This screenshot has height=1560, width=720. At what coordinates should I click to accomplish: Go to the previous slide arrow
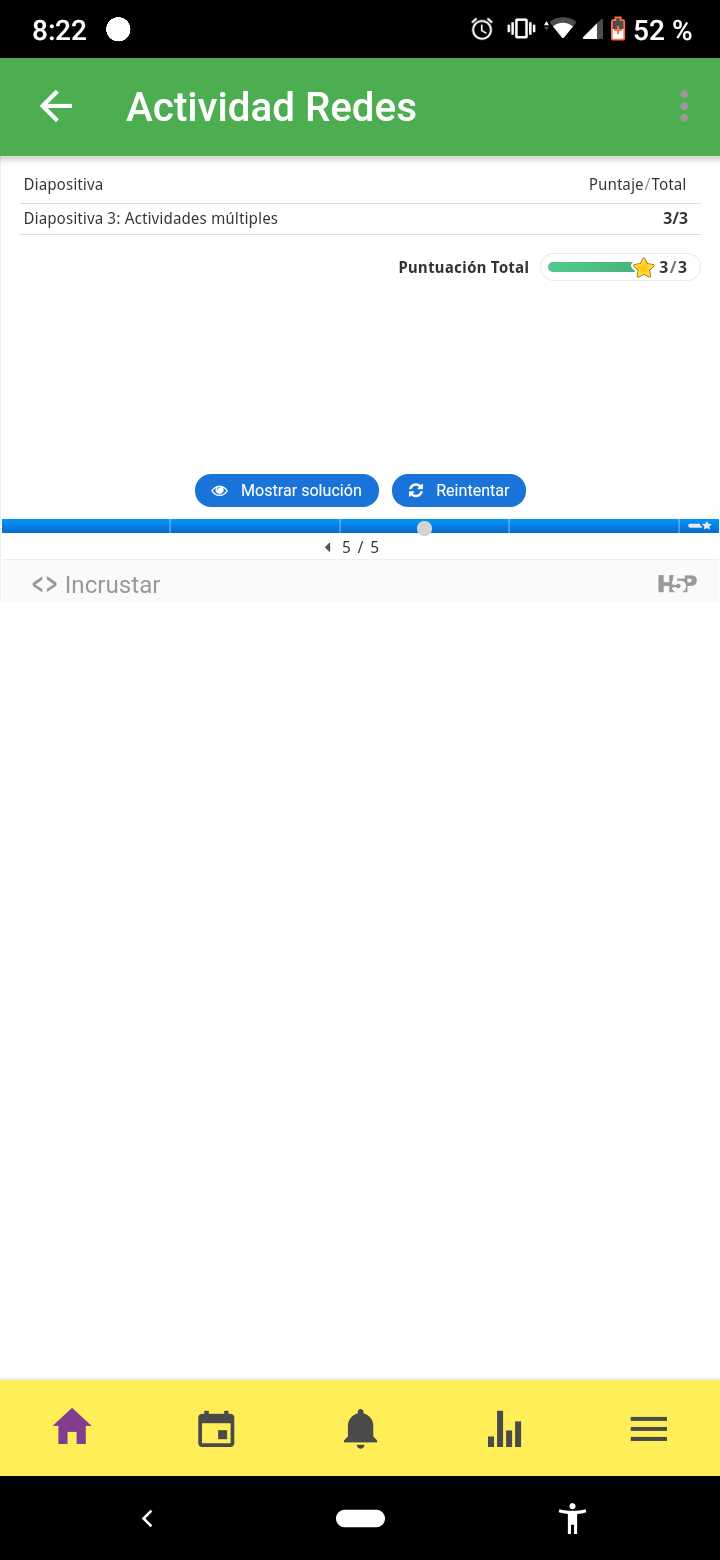pos(328,547)
